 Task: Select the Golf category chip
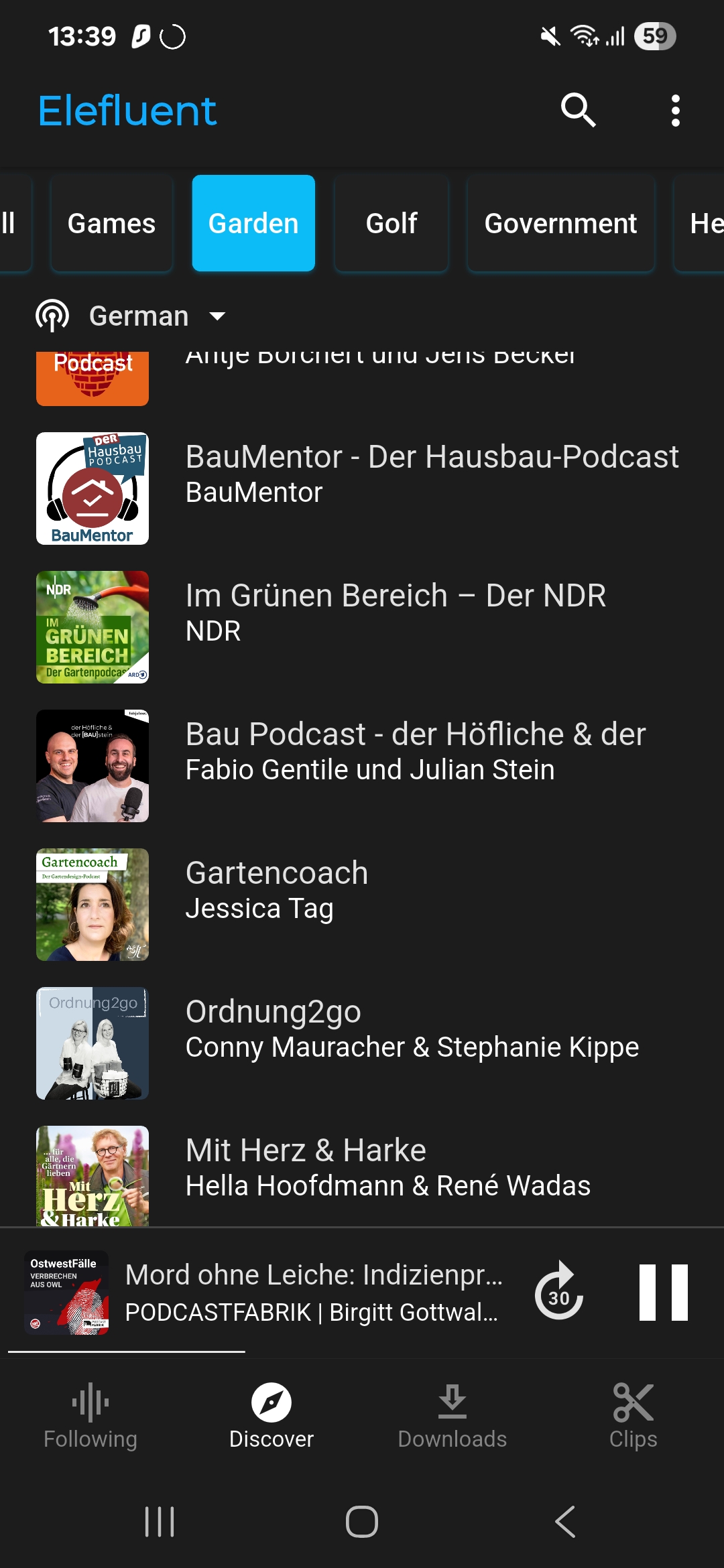pyautogui.click(x=391, y=224)
